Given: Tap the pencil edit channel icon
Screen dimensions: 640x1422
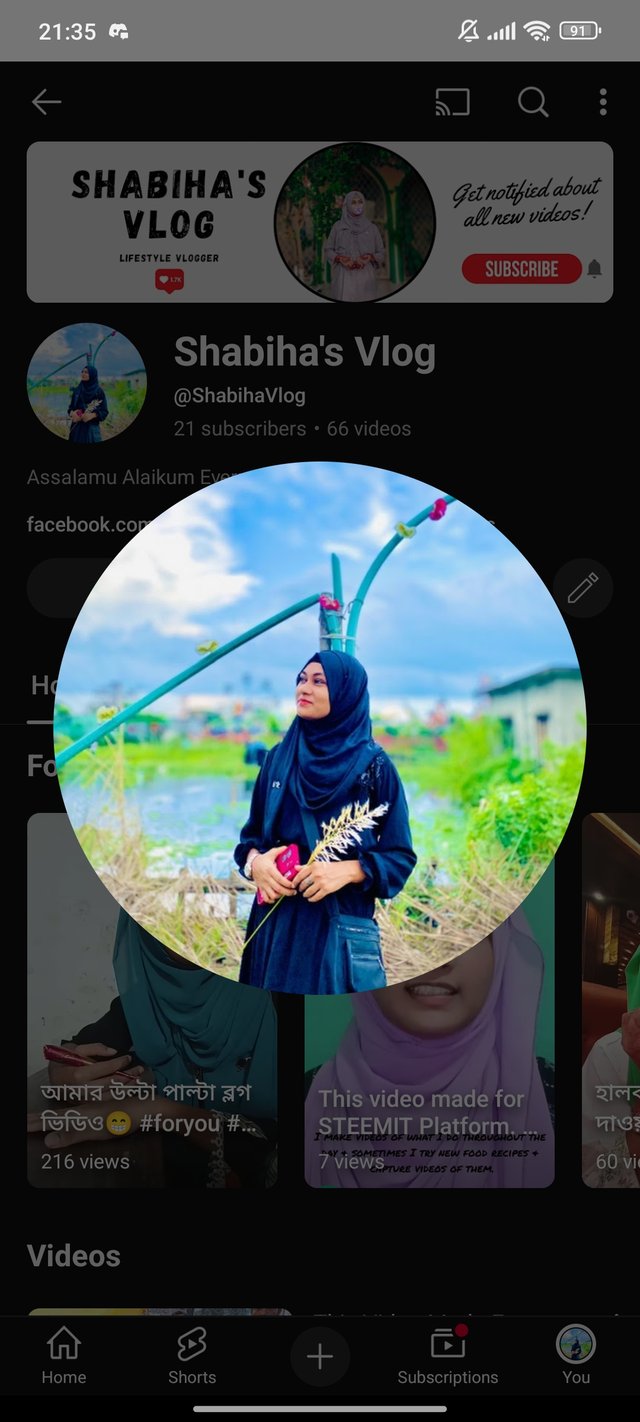Looking at the screenshot, I should pos(582,588).
